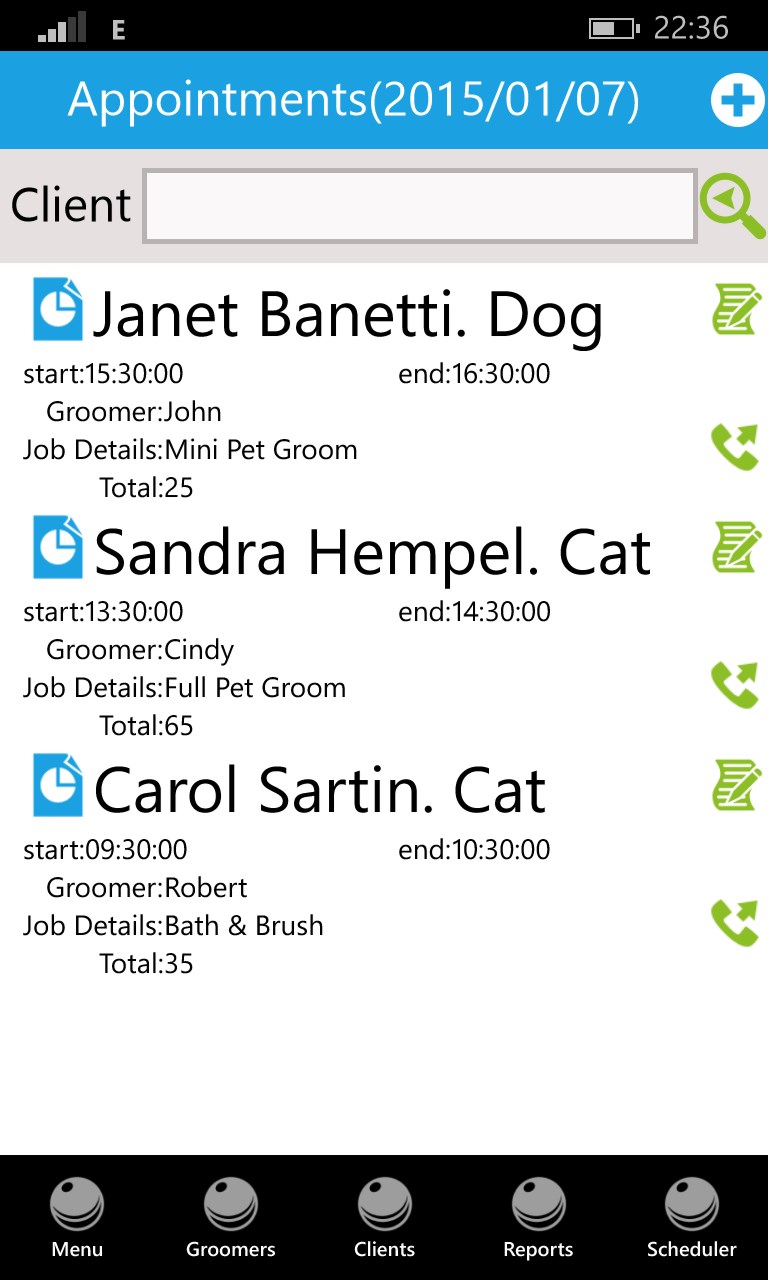Image resolution: width=768 pixels, height=1280 pixels.
Task: Open the Reports tab
Action: coord(538,1217)
